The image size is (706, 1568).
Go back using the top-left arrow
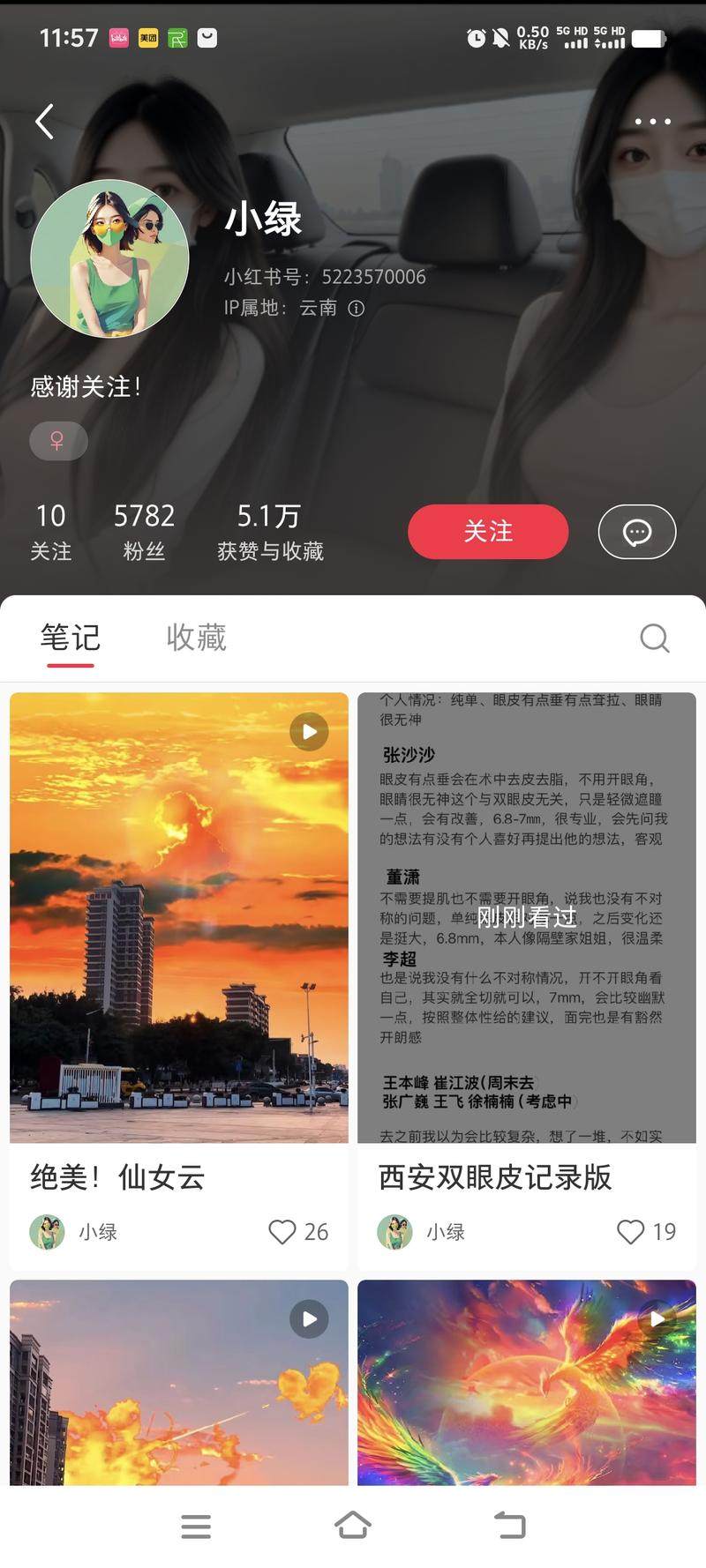tap(45, 122)
